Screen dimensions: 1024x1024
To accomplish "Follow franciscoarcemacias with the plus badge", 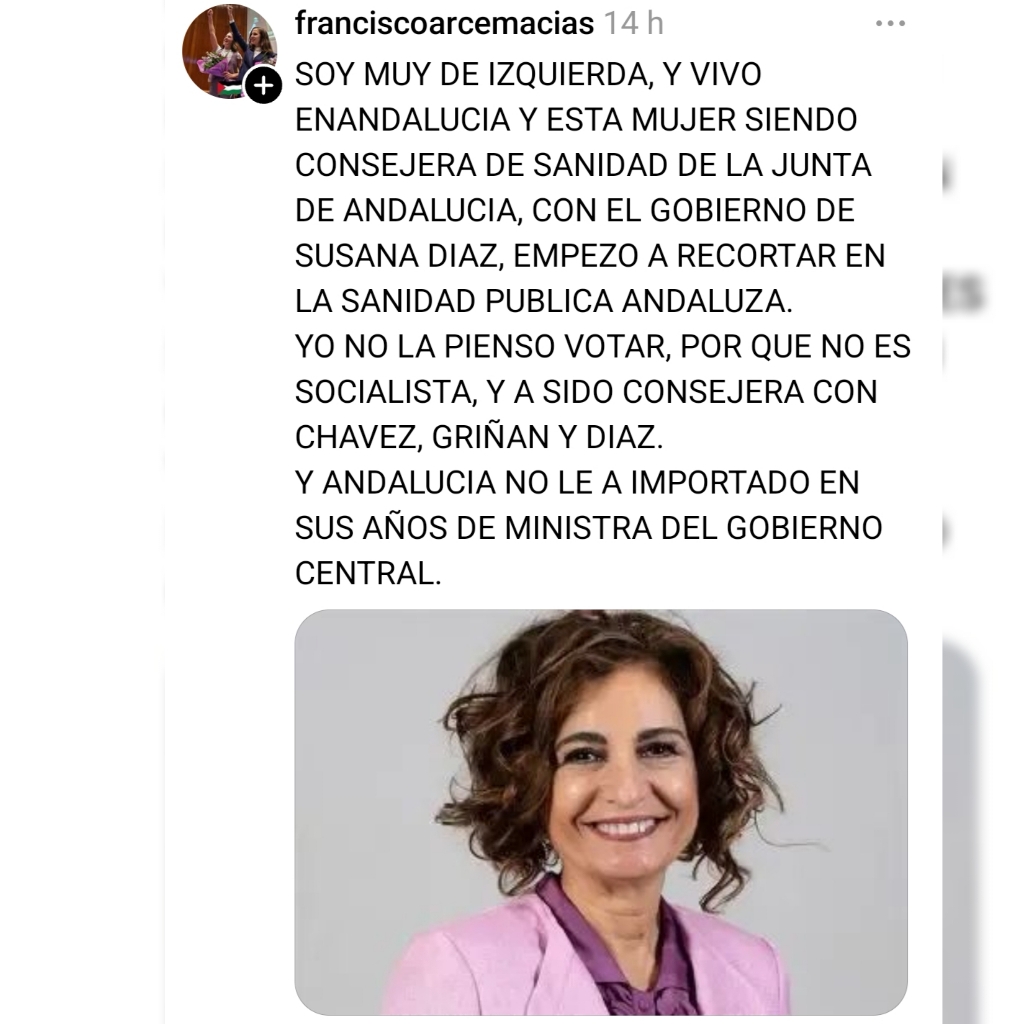I will (x=262, y=86).
